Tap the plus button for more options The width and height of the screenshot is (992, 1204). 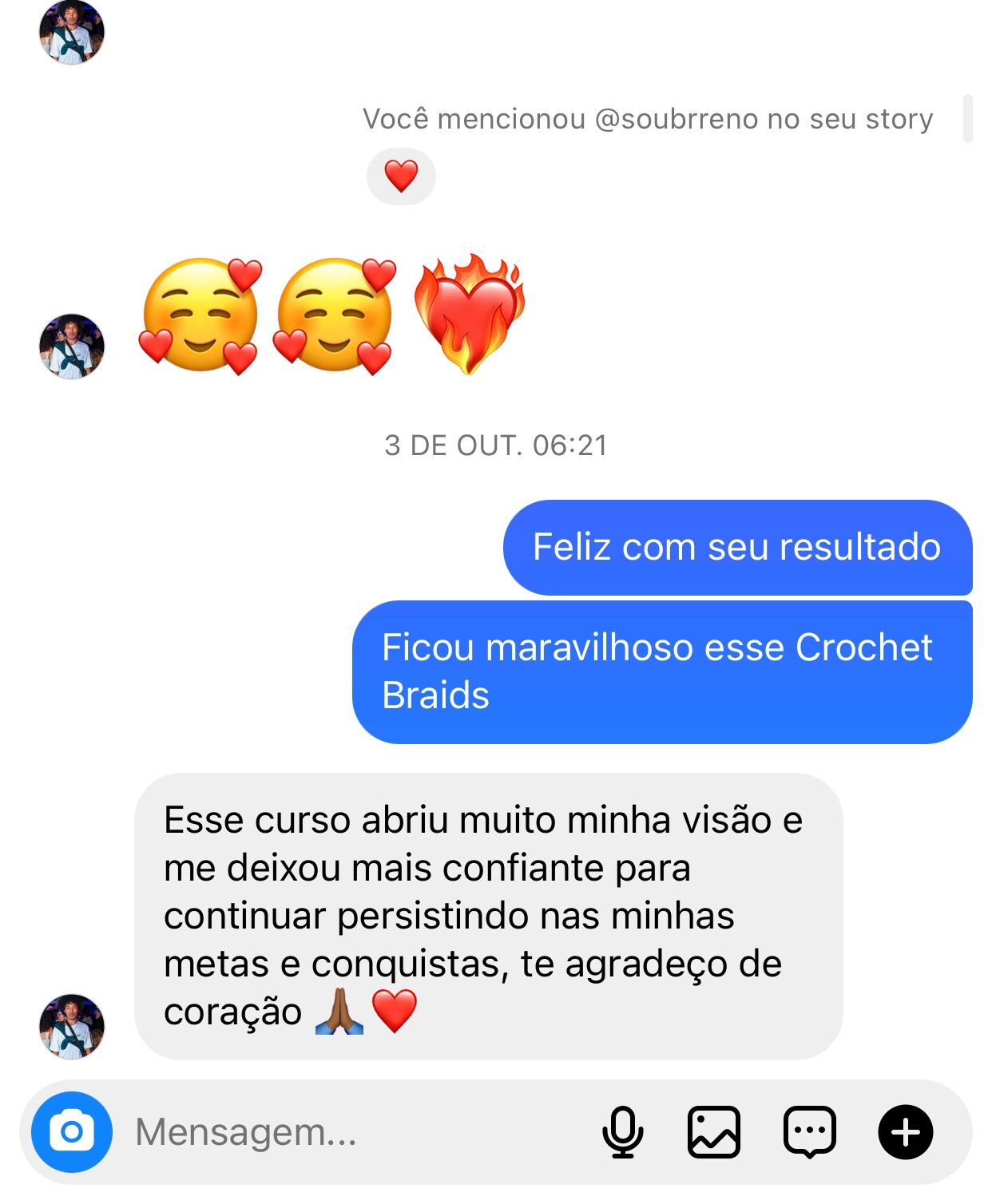pyautogui.click(x=905, y=1131)
